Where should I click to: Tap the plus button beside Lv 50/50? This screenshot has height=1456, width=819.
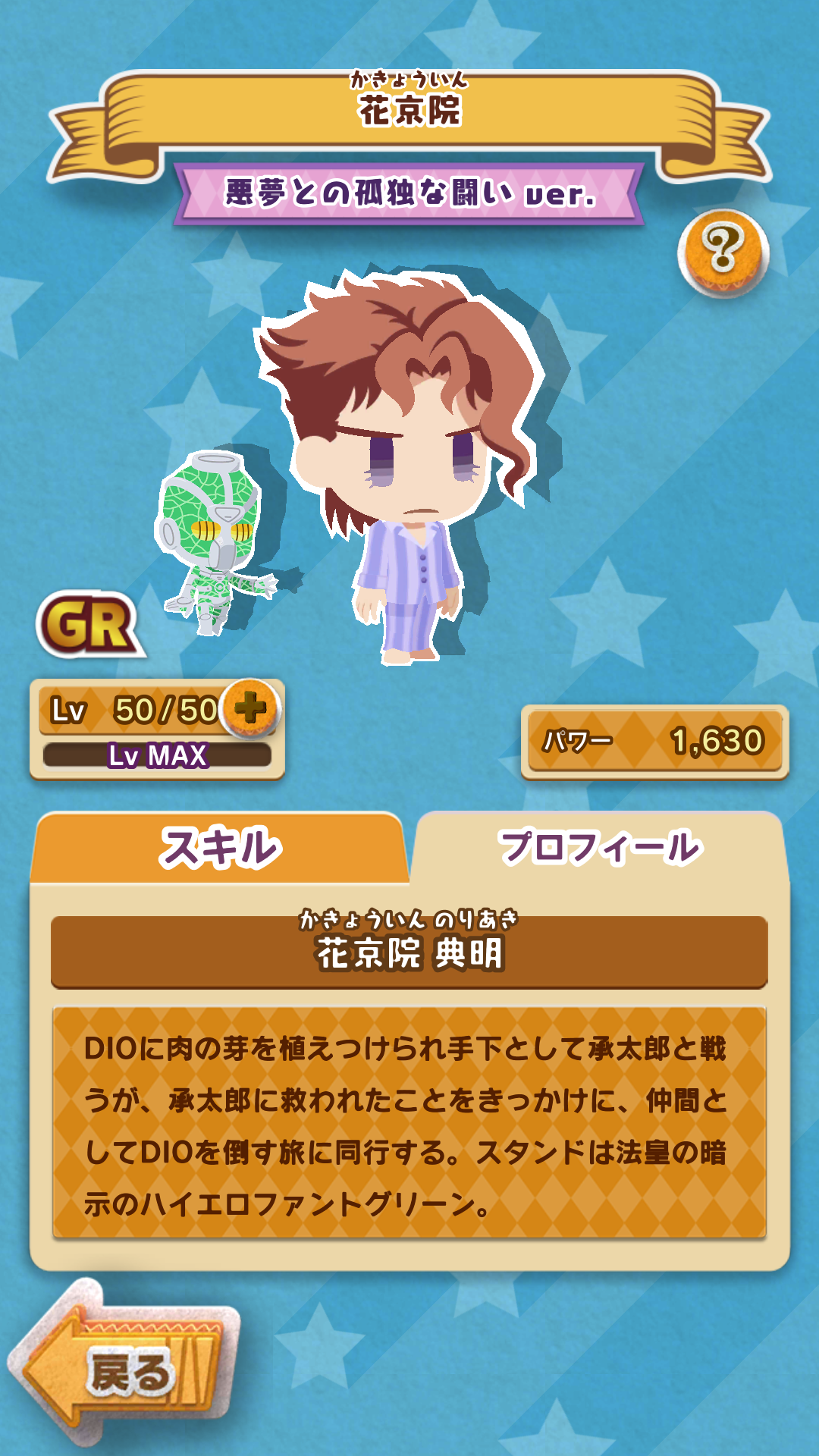coord(251,709)
